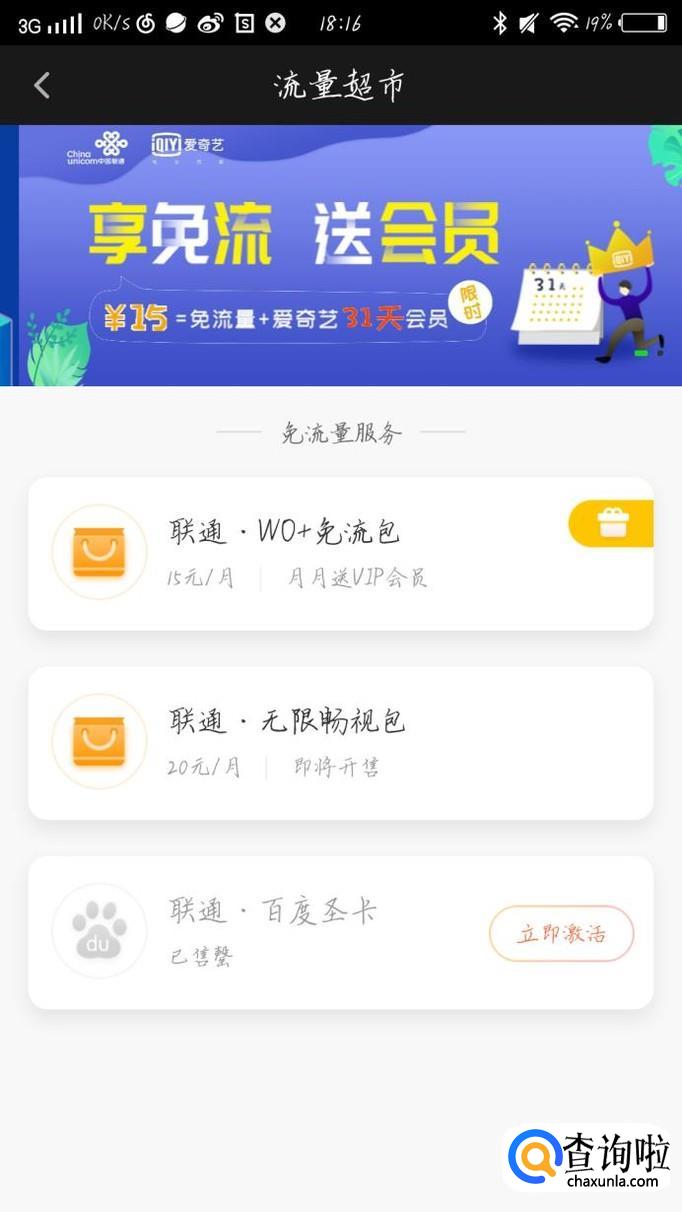Tap the gift icon on WO+免流包
The image size is (682, 1212).
(x=611, y=524)
